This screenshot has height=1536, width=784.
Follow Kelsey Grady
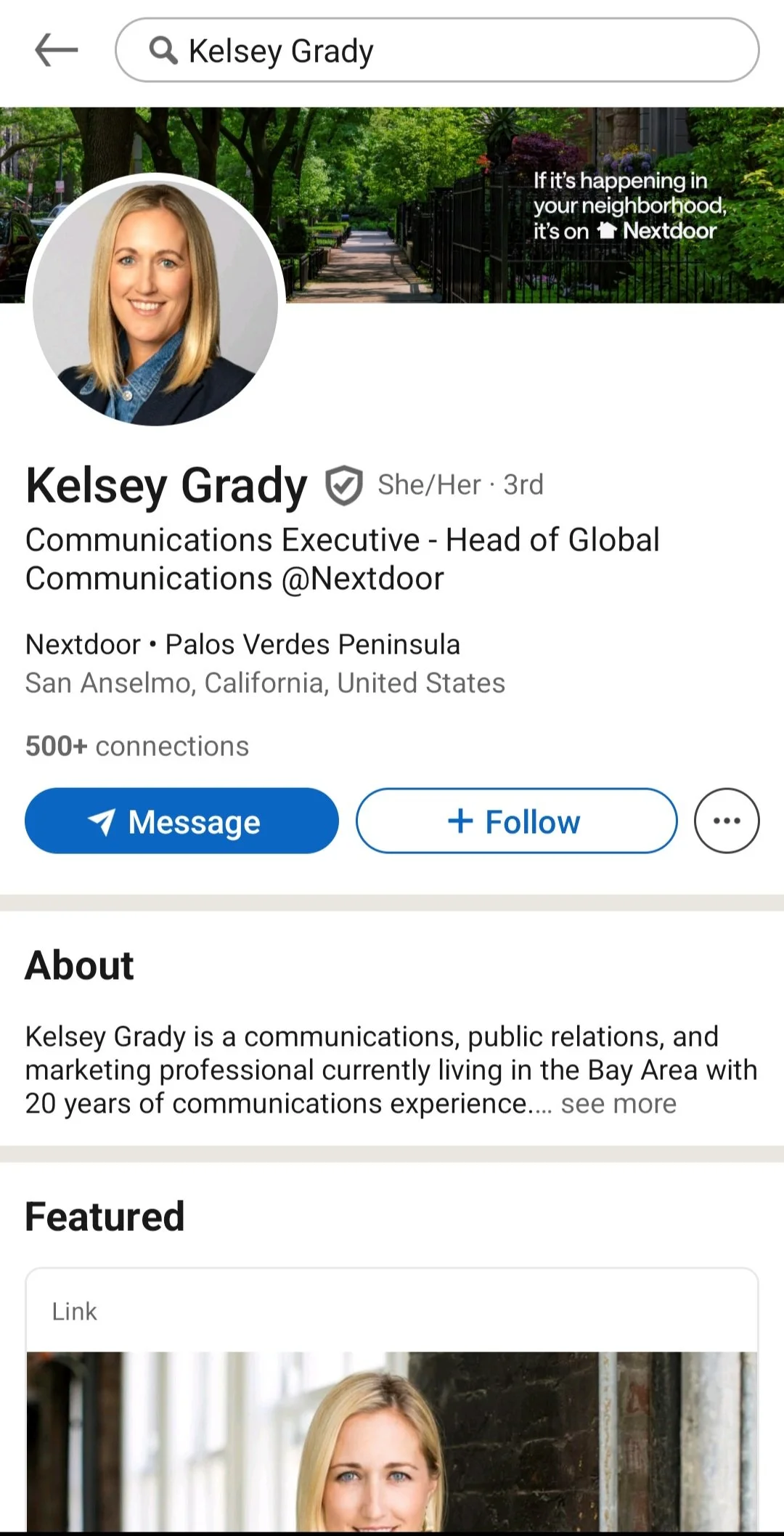pos(516,821)
